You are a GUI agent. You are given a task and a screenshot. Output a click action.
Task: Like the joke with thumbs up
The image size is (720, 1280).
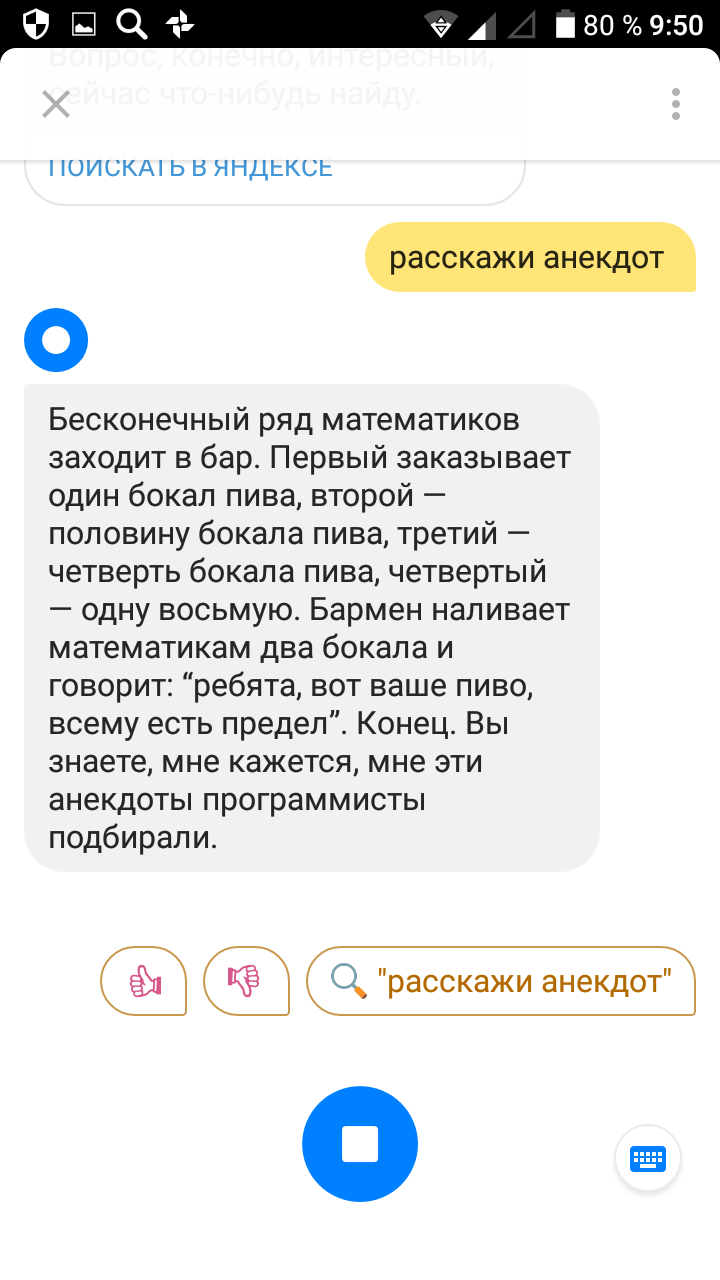point(144,981)
